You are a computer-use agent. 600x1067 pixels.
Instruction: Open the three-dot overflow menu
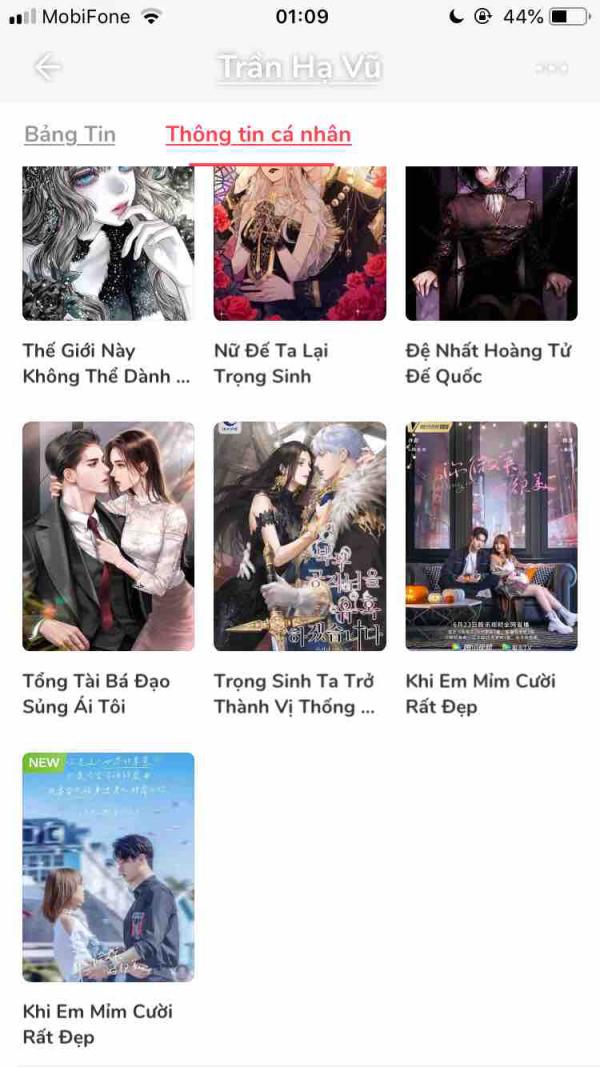551,68
